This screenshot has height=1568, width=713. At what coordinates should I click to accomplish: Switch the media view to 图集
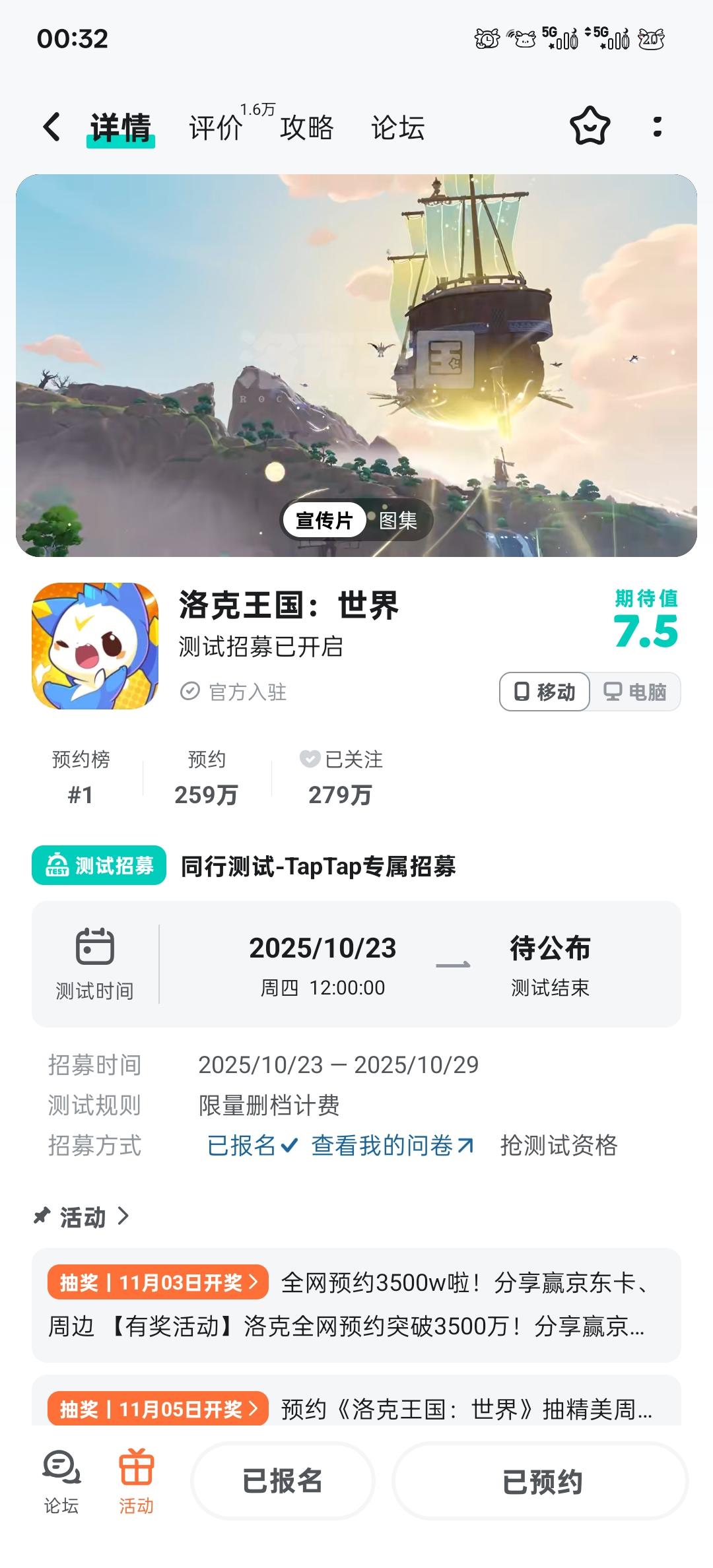(399, 521)
